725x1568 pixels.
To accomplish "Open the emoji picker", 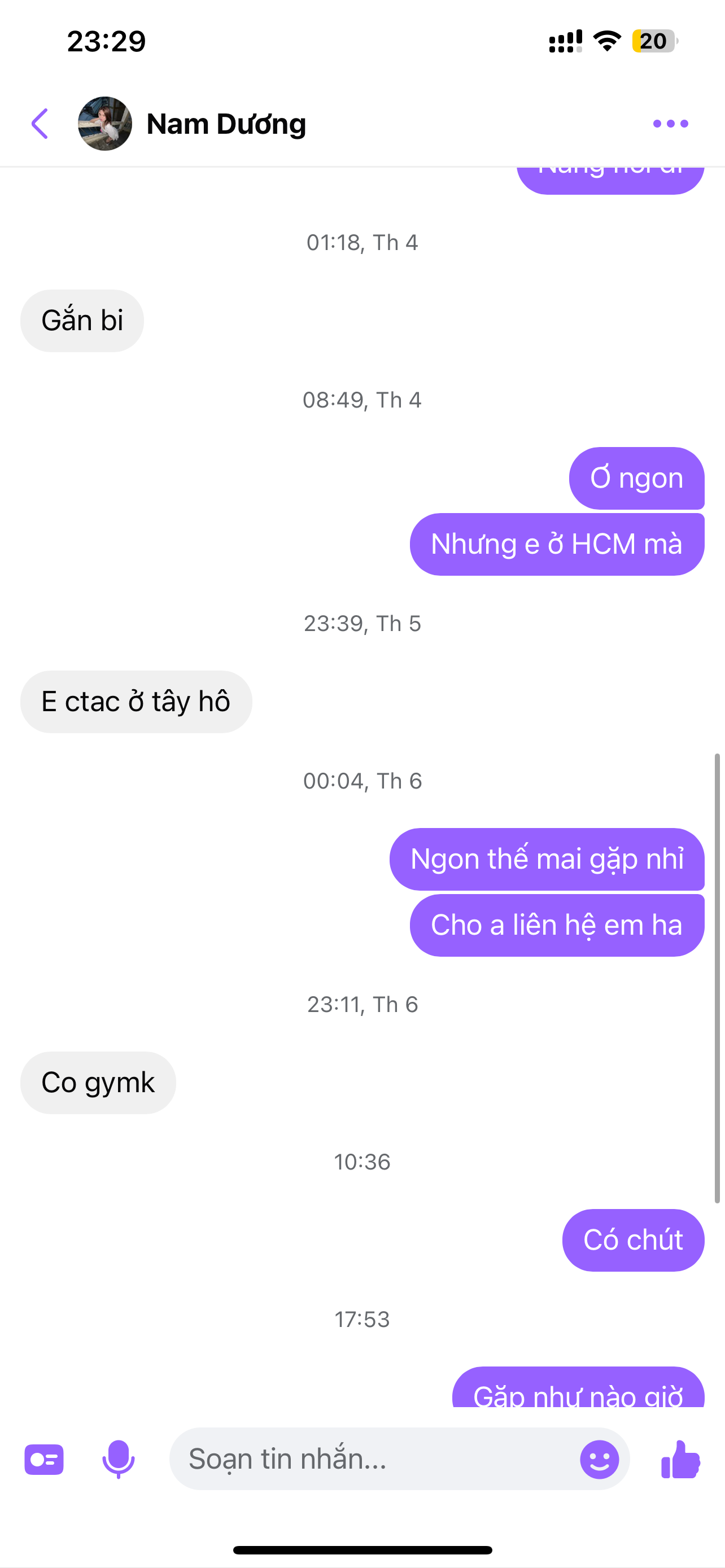I will [599, 1460].
